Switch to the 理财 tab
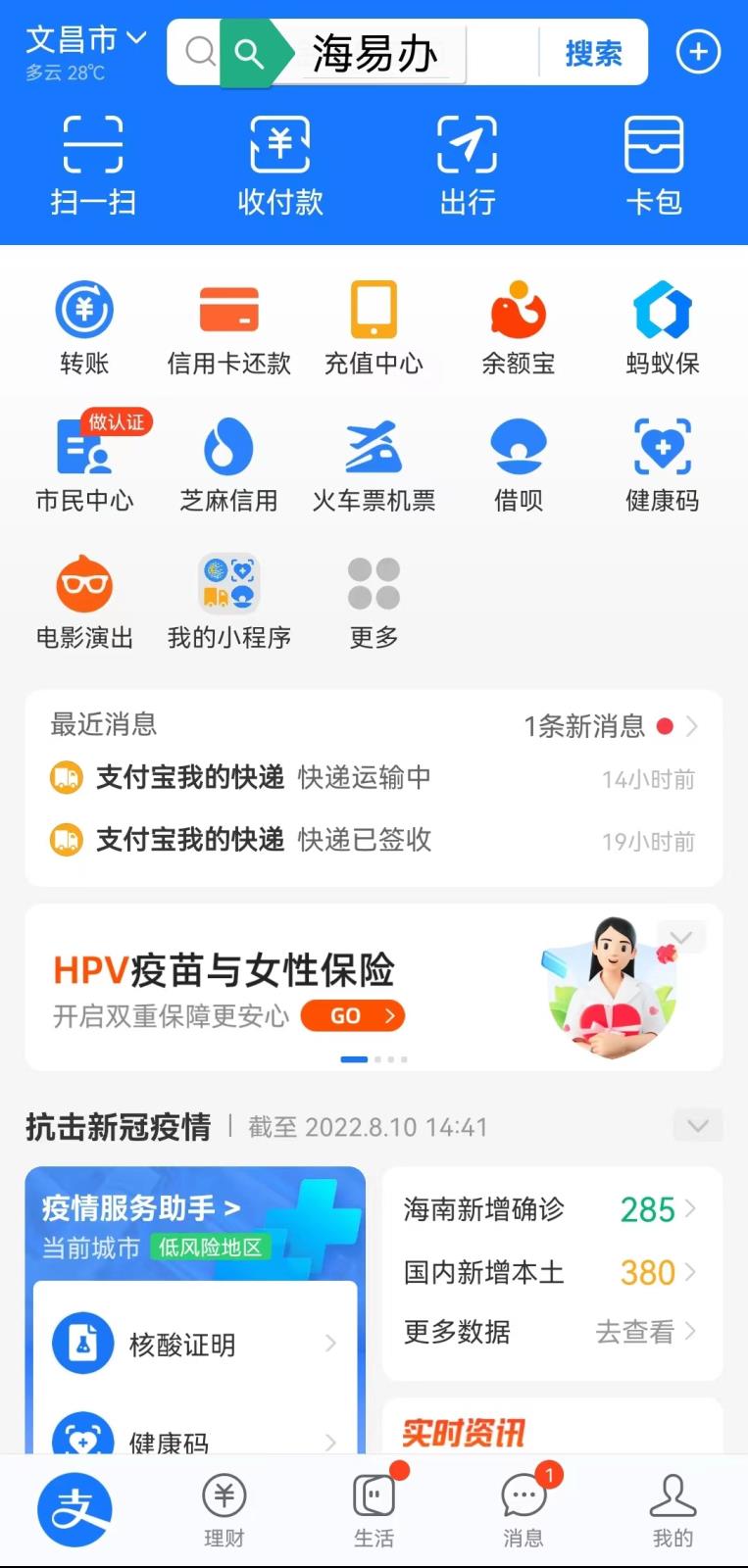 point(224,1510)
